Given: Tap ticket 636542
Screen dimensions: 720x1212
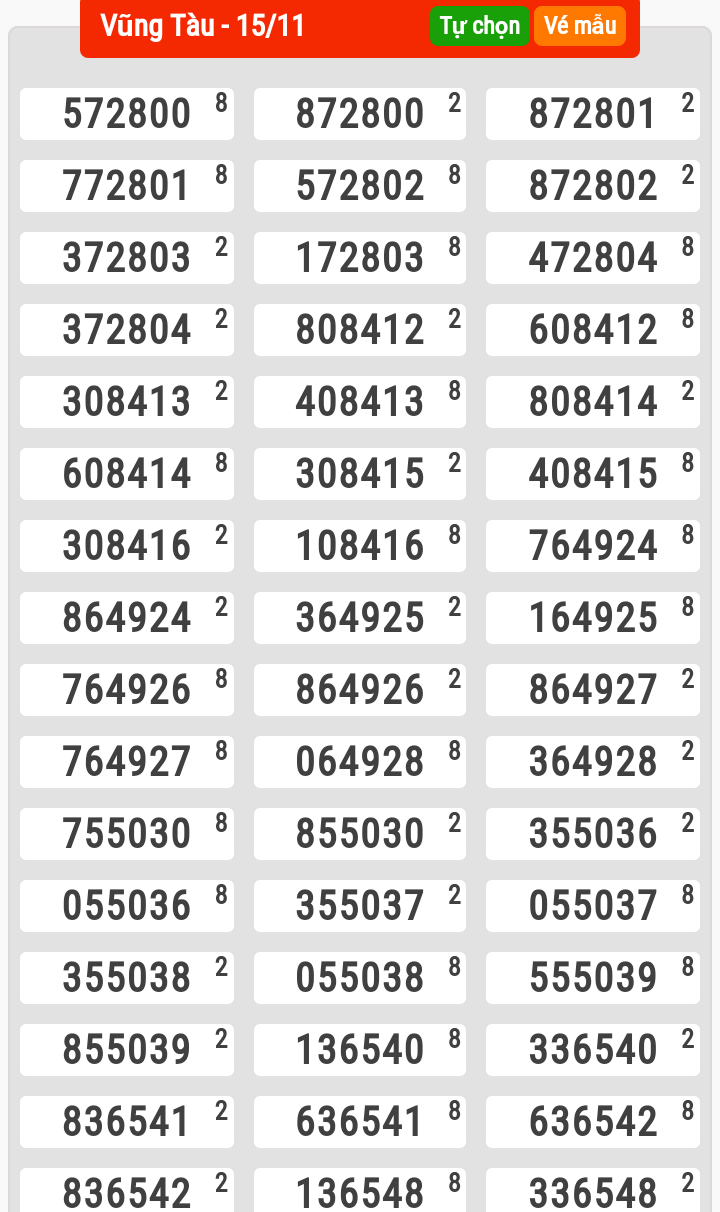Looking at the screenshot, I should (593, 1122).
